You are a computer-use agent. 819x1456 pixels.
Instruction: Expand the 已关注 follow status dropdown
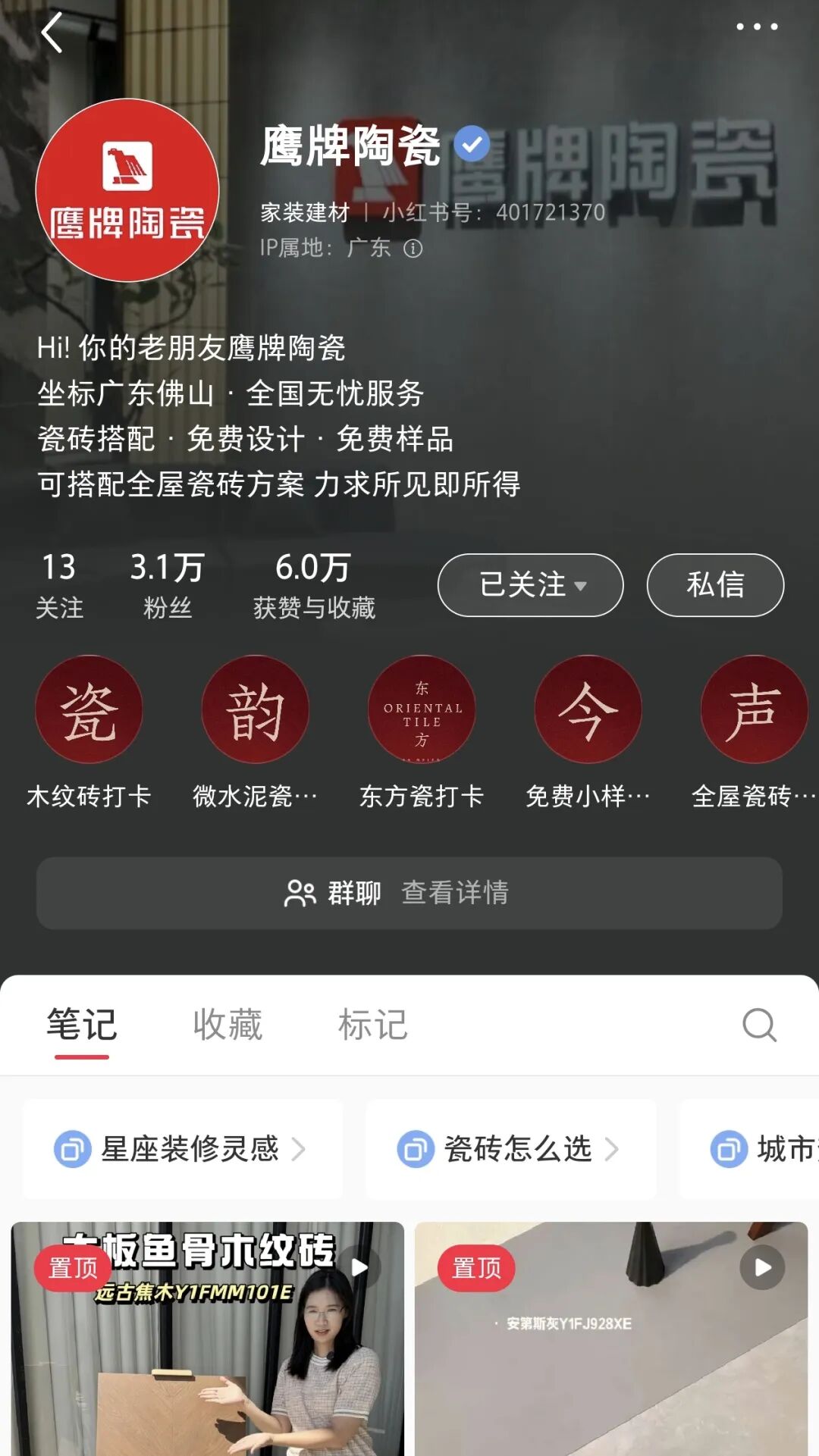click(x=529, y=584)
